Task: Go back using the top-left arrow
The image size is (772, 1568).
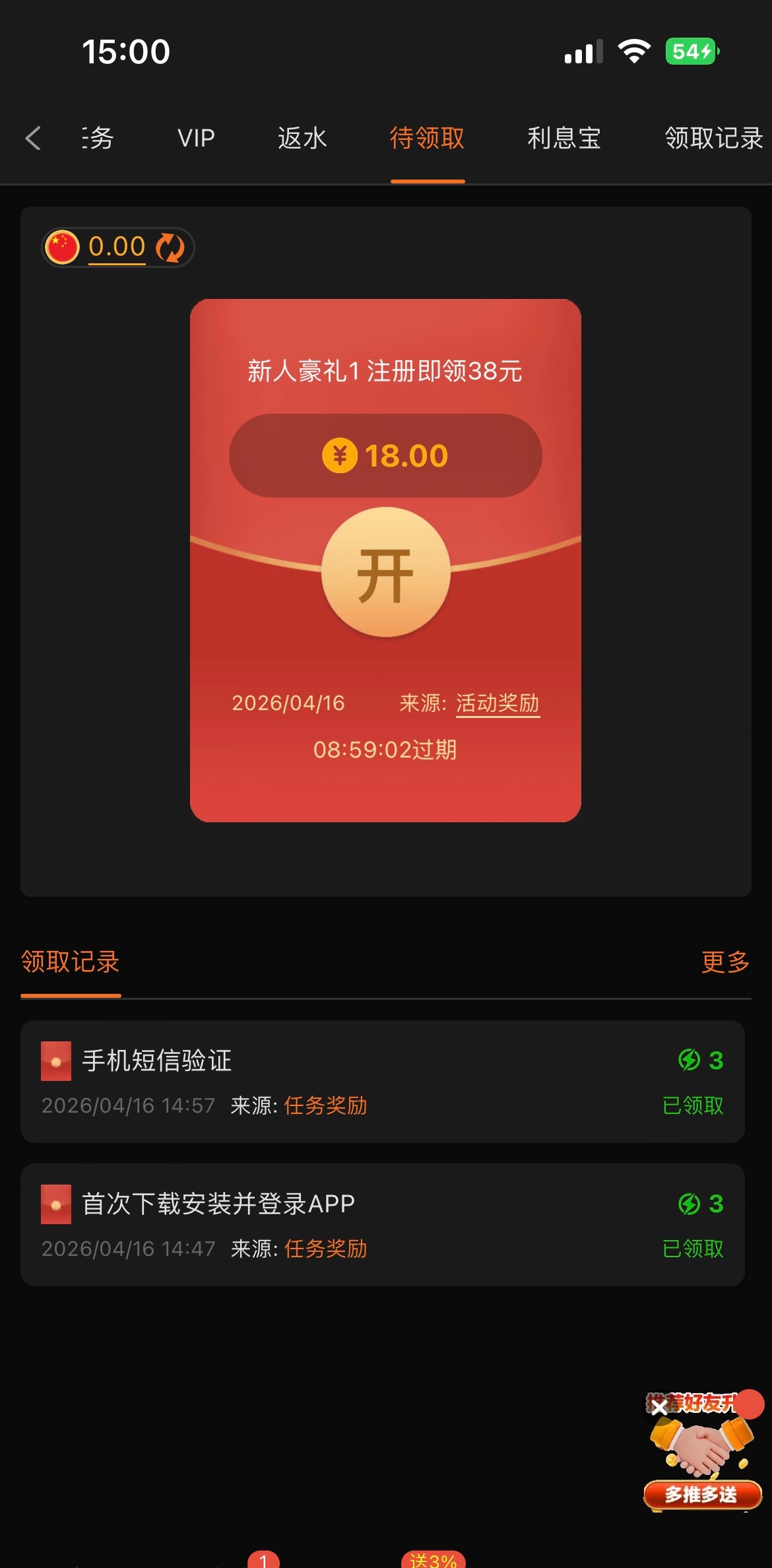Action: coord(33,139)
